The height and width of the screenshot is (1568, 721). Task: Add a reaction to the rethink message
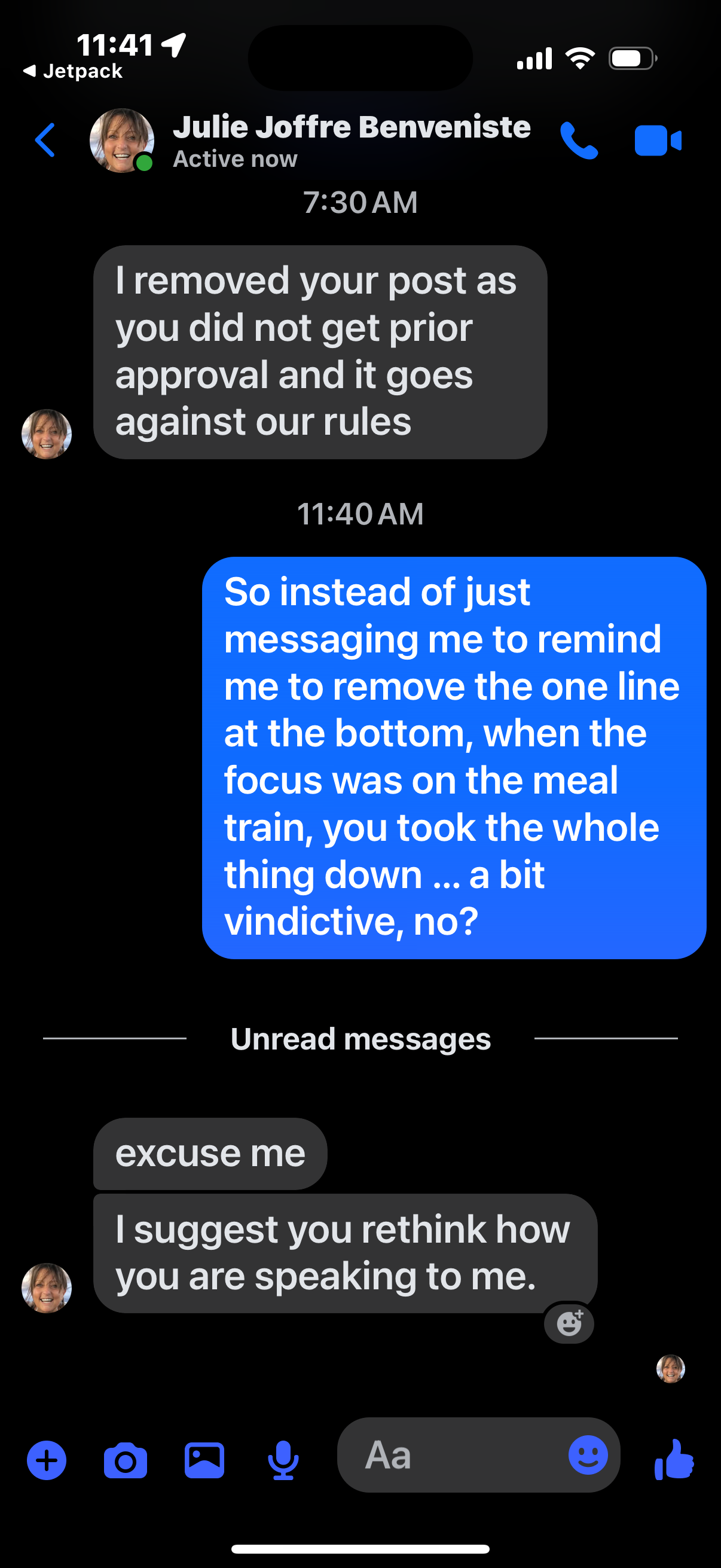(569, 1323)
